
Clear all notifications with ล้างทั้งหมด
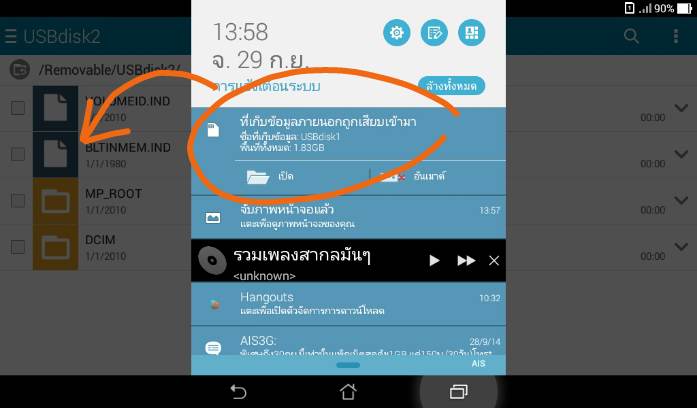pyautogui.click(x=453, y=84)
